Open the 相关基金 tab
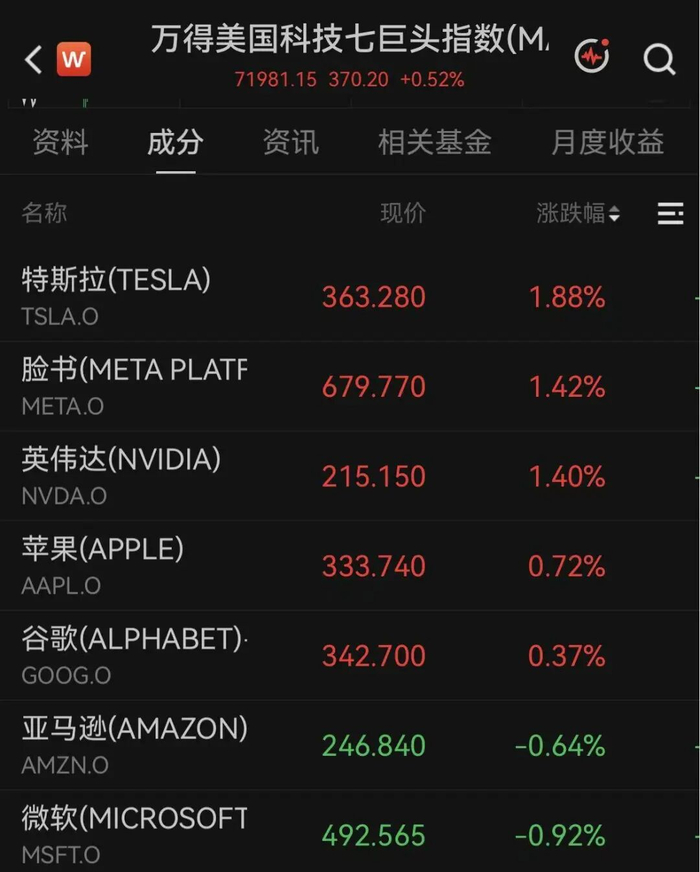The height and width of the screenshot is (872, 700). (435, 142)
